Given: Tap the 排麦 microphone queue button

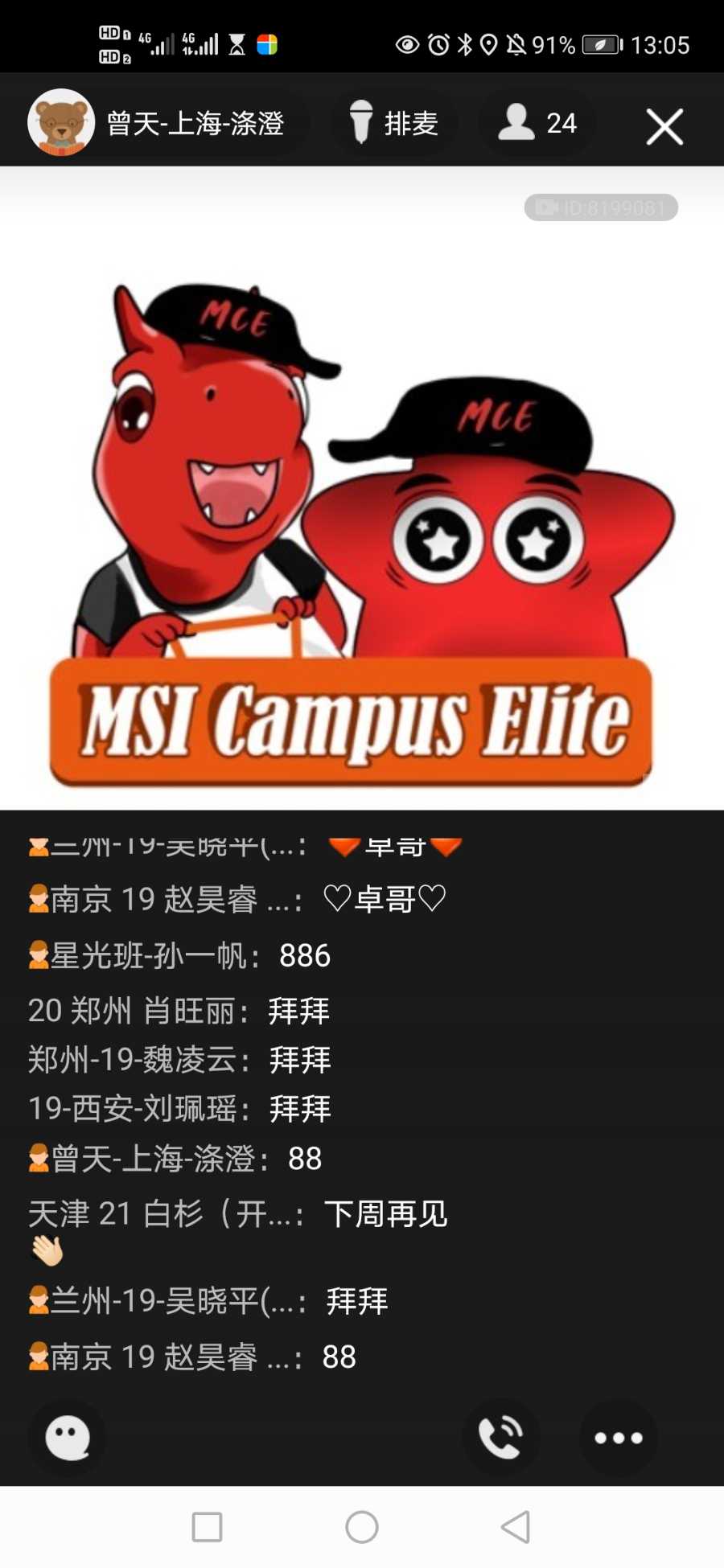Looking at the screenshot, I should click(x=394, y=123).
